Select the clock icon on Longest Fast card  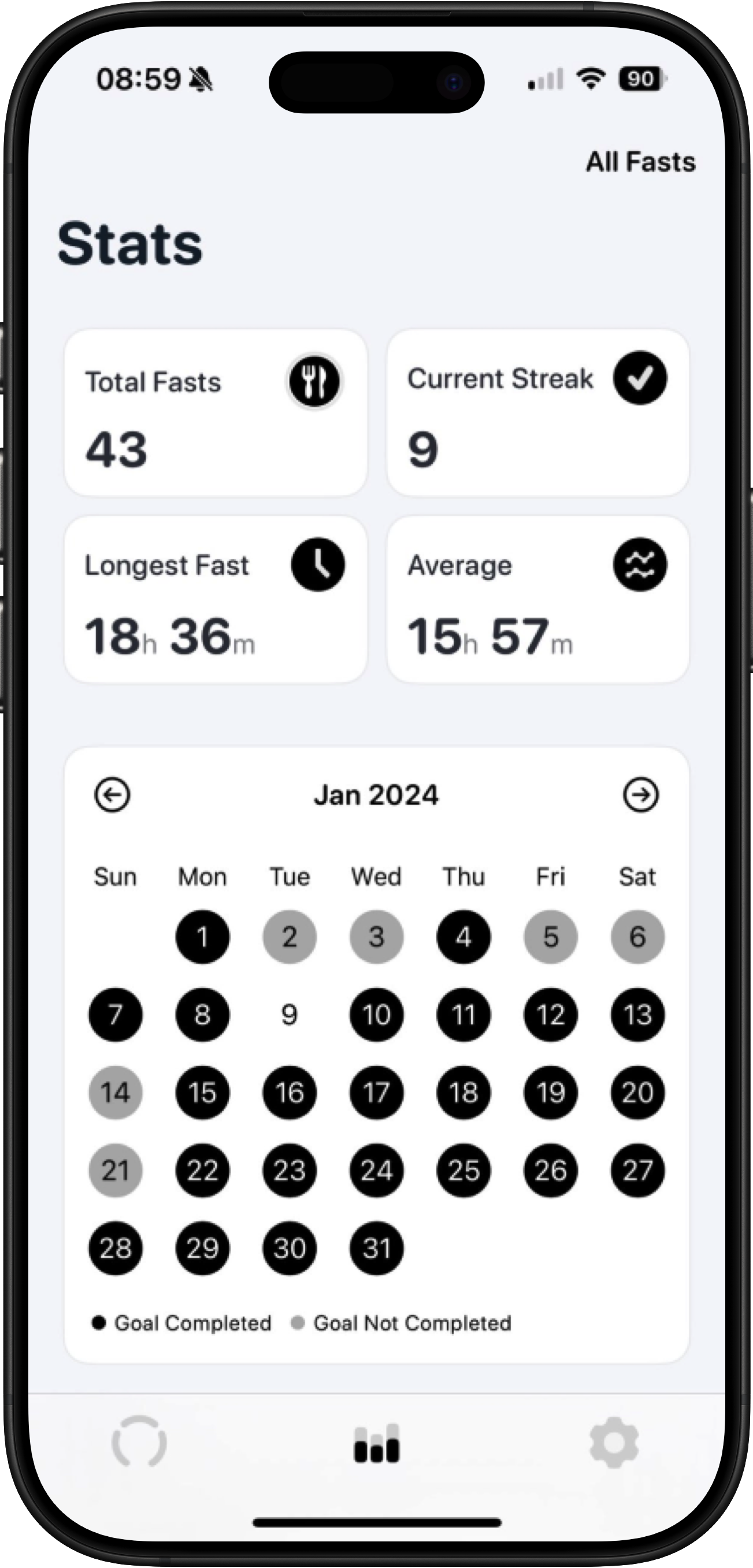tap(317, 565)
